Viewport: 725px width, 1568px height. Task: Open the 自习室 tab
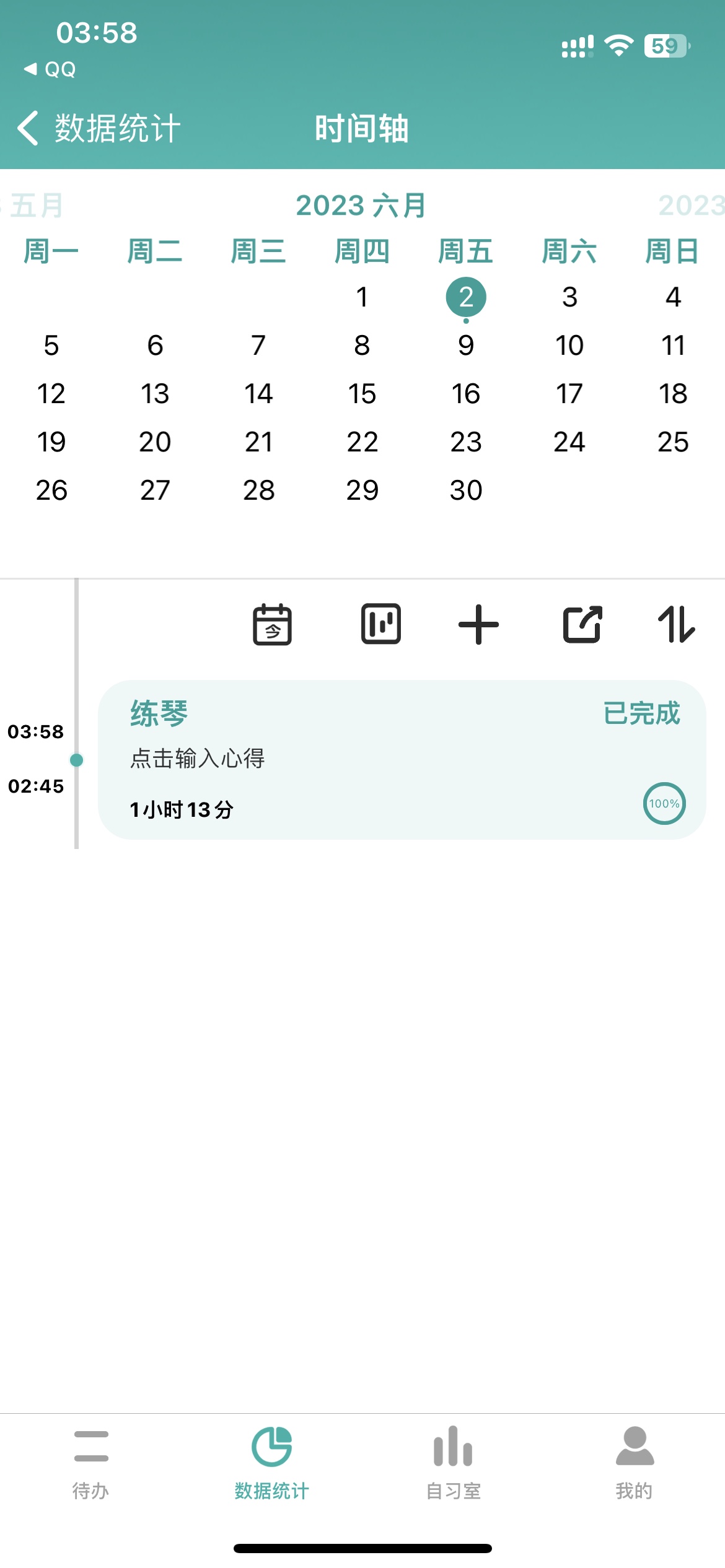[x=453, y=1463]
